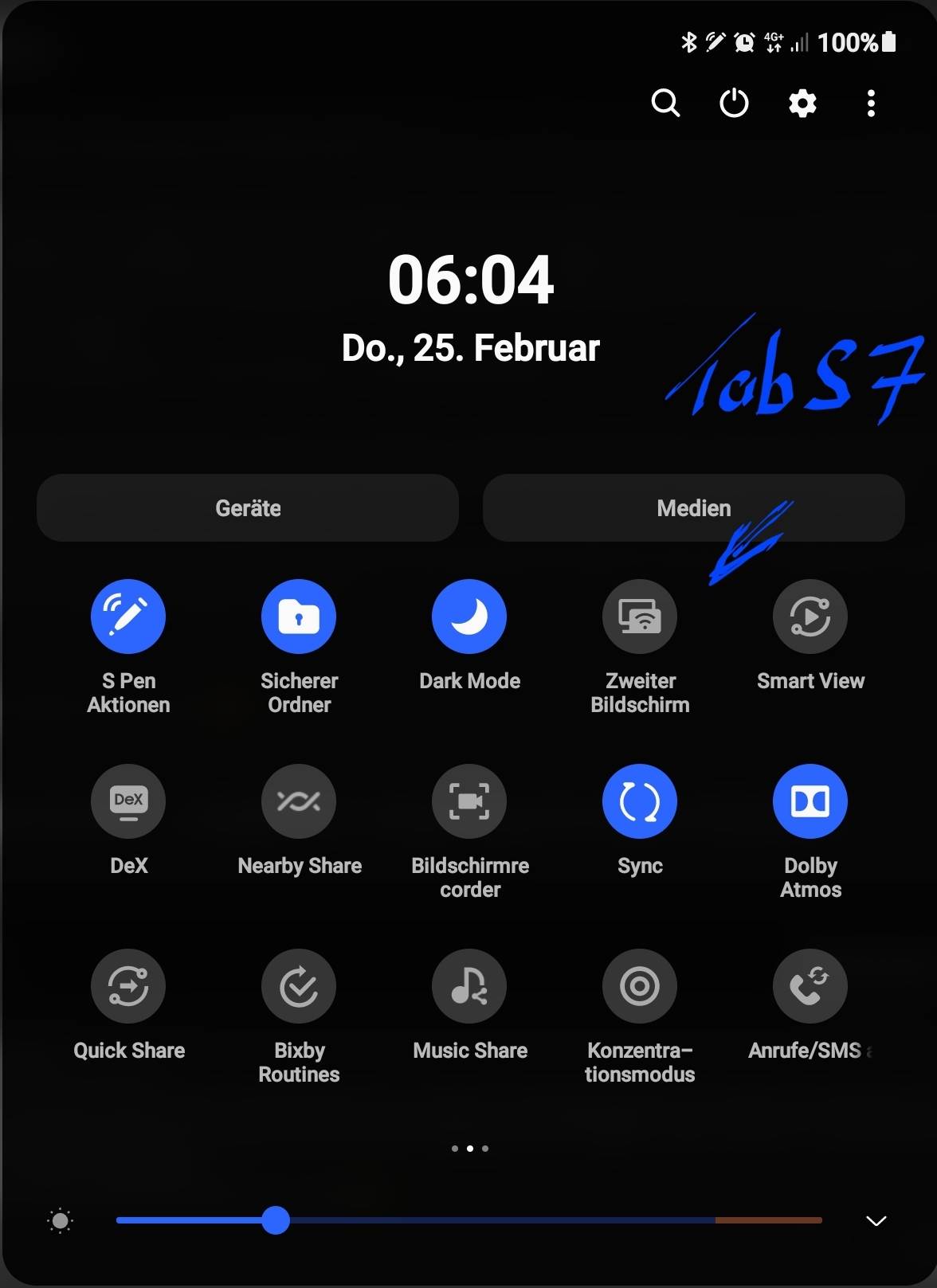Open the quick panel search
937x1288 pixels.
click(665, 104)
